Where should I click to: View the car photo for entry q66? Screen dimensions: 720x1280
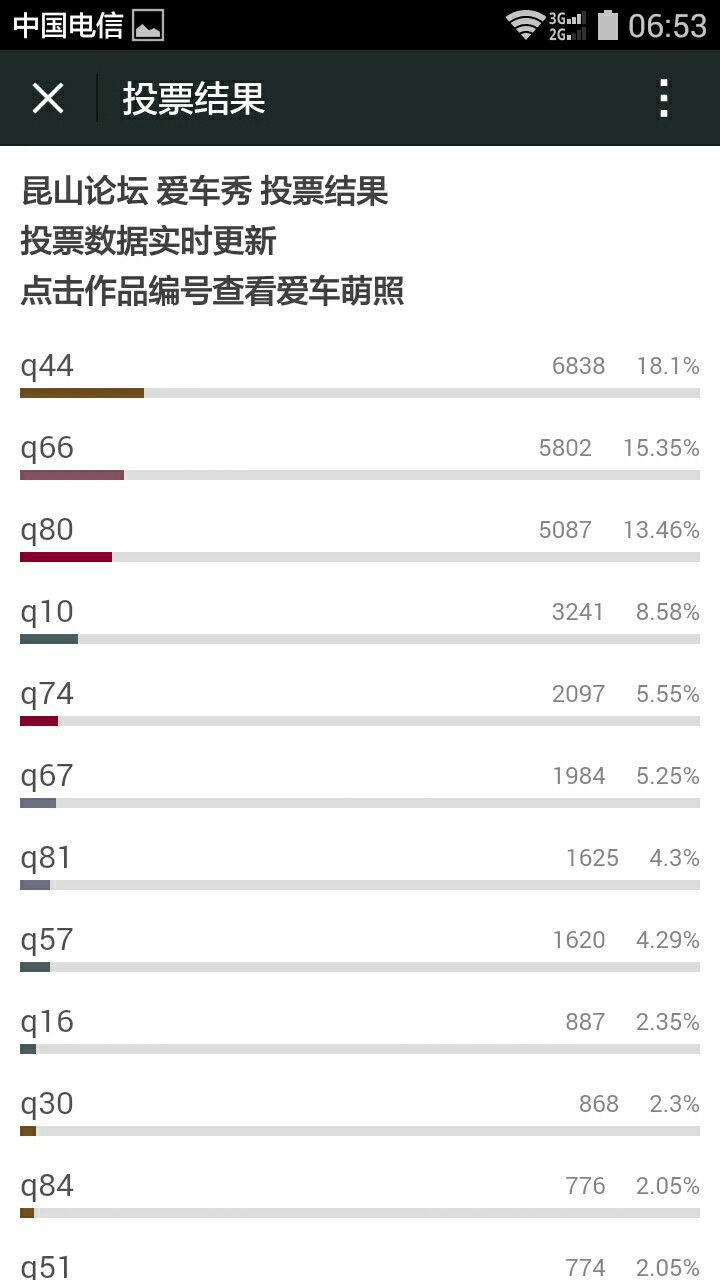point(47,449)
